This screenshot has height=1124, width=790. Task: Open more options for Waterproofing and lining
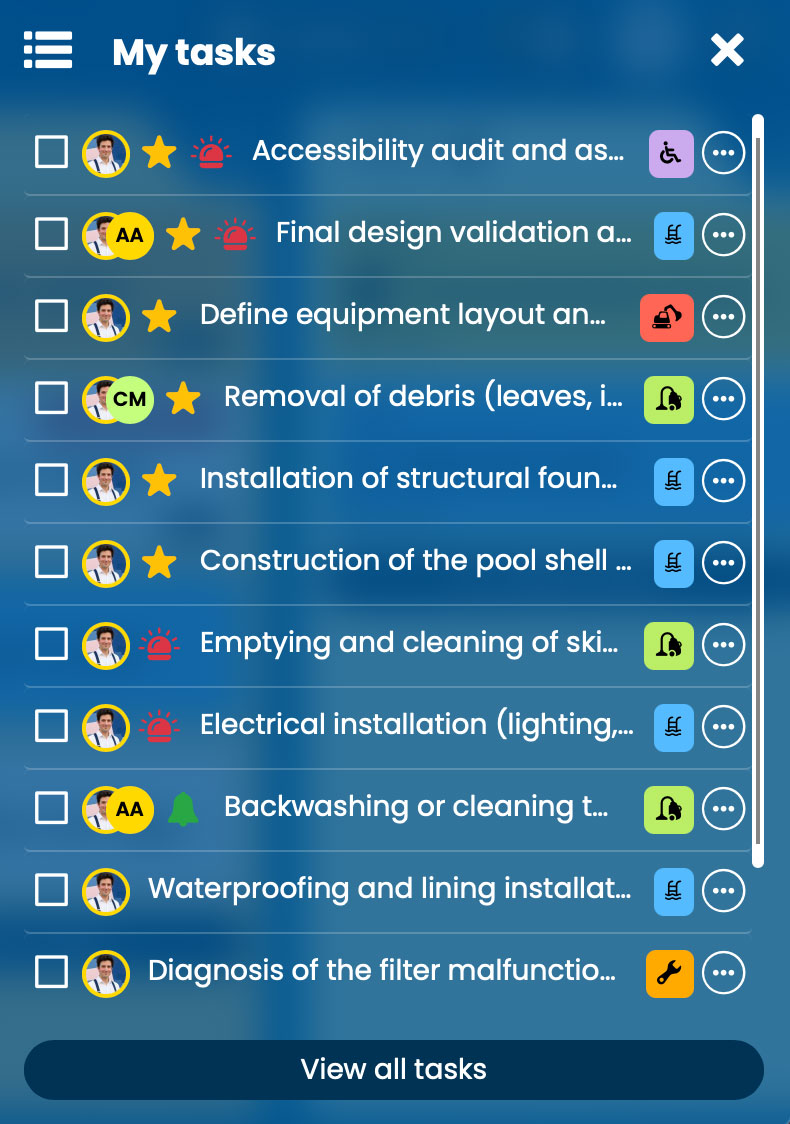[x=724, y=889]
